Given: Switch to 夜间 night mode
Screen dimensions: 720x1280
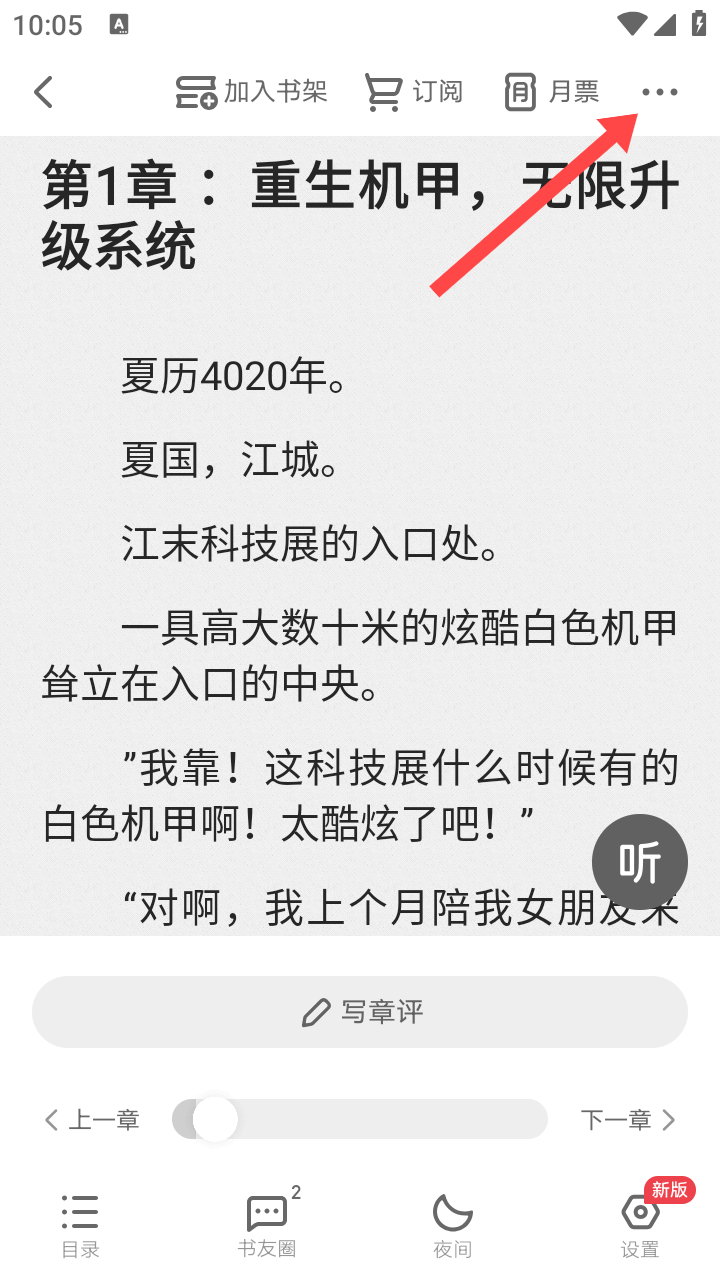Looking at the screenshot, I should [452, 1225].
